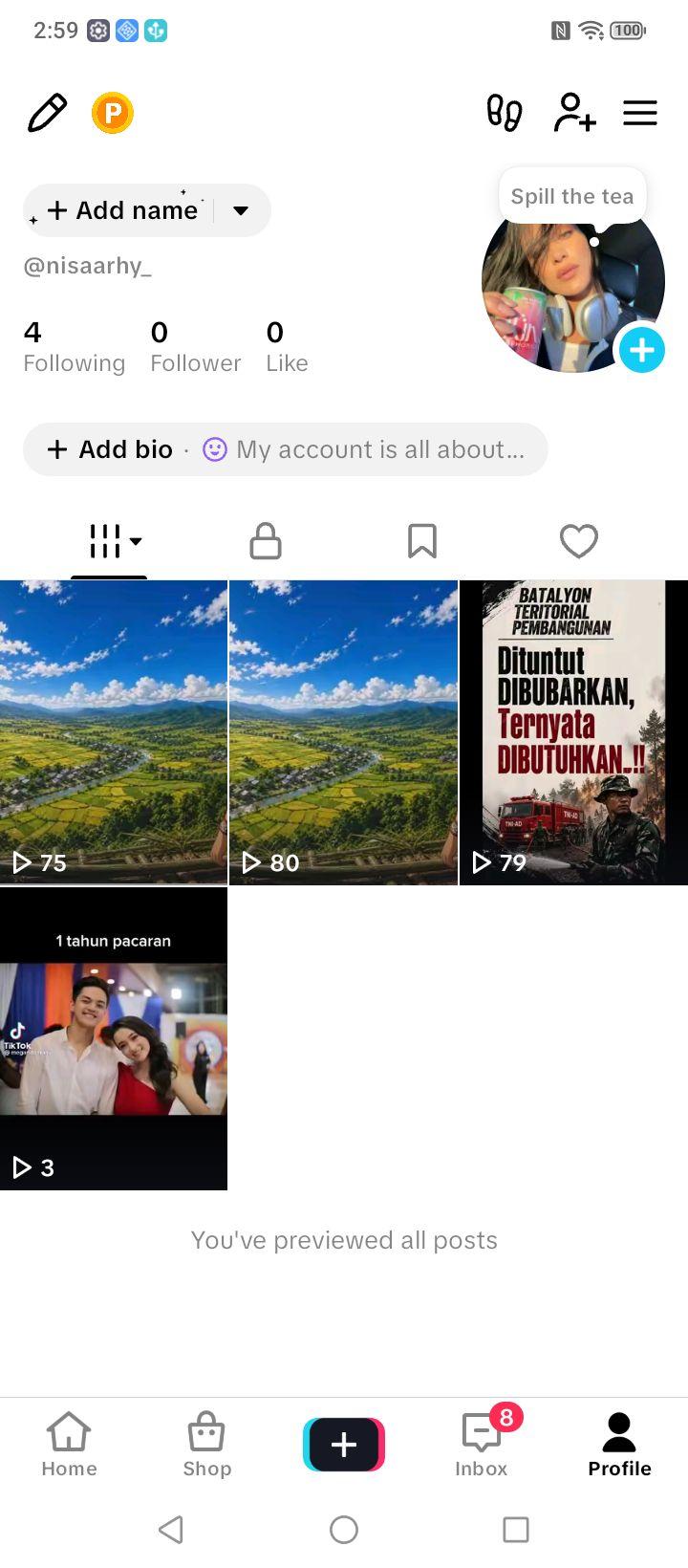Viewport: 688px width, 1568px height.
Task: Open the gold coin P icon
Action: click(x=113, y=114)
